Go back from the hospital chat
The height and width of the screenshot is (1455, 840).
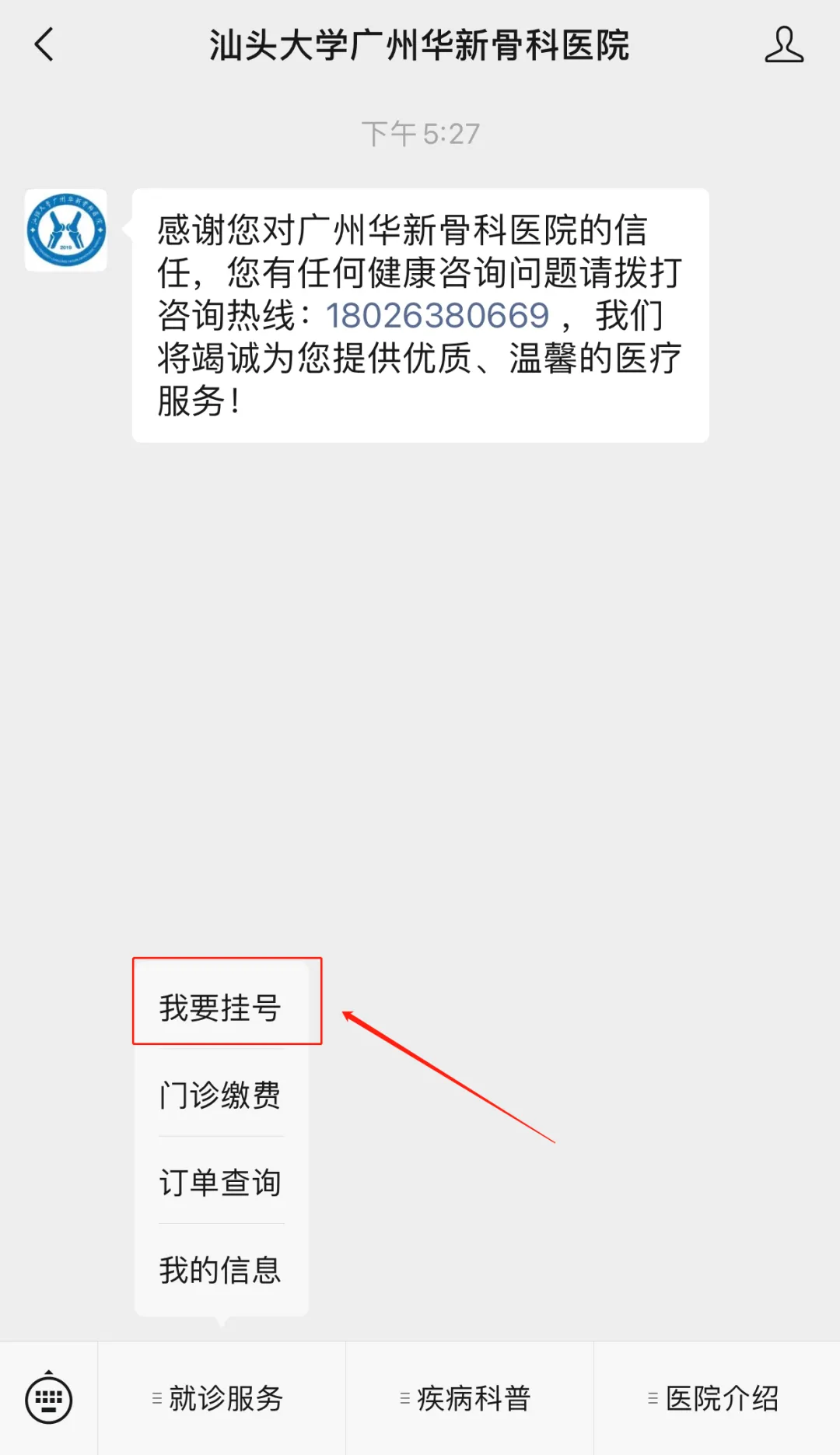pyautogui.click(x=44, y=44)
